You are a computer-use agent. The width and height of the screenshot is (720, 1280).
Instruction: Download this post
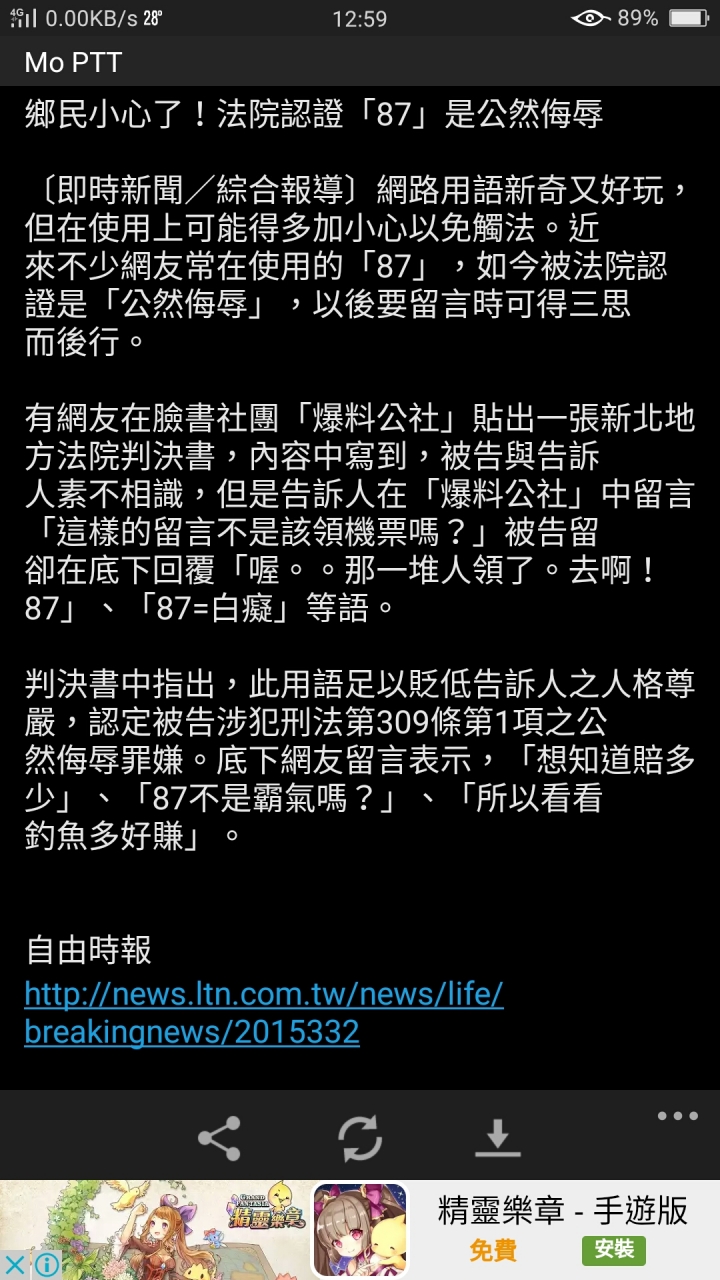[498, 1138]
